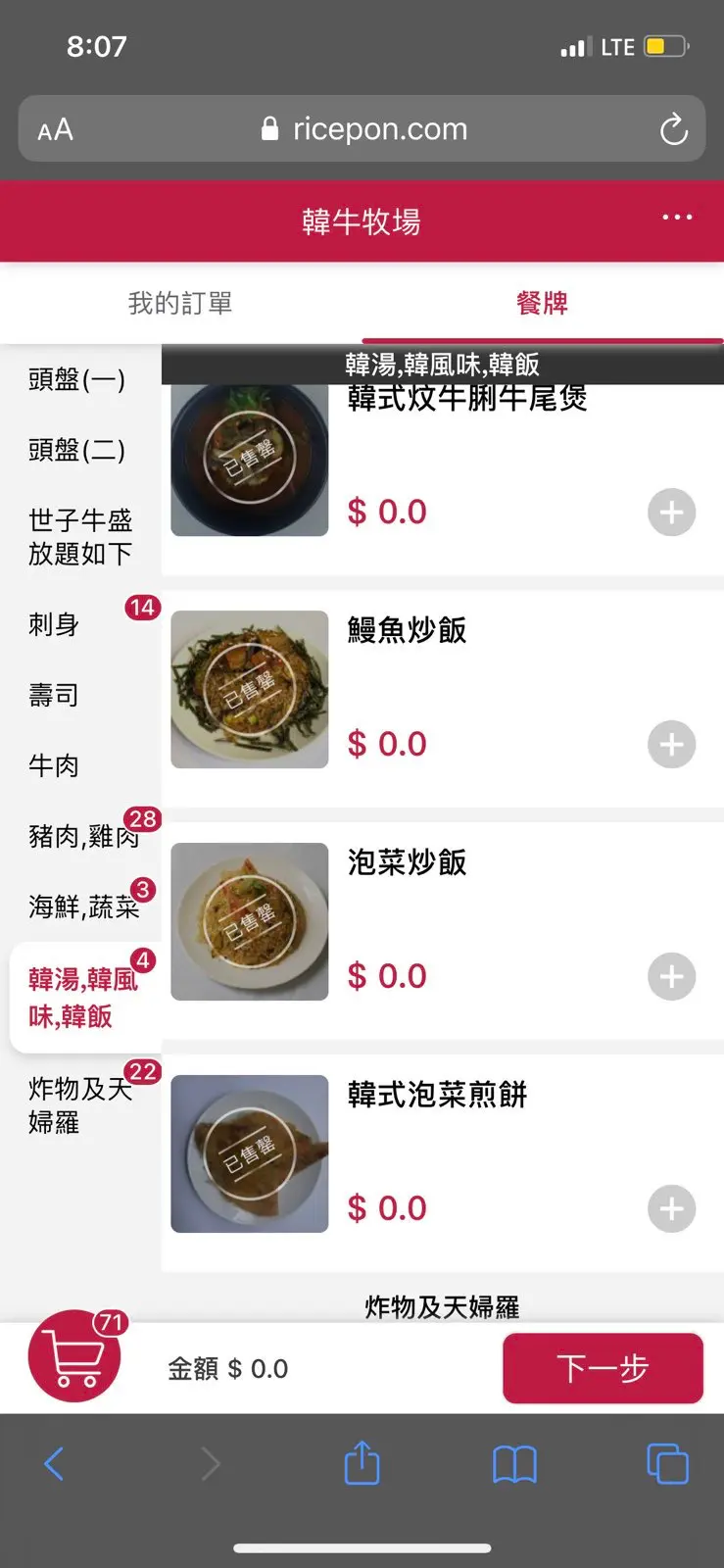Add 韓式泡菜煎餅 to the order
This screenshot has width=724, height=1568.
click(671, 1209)
